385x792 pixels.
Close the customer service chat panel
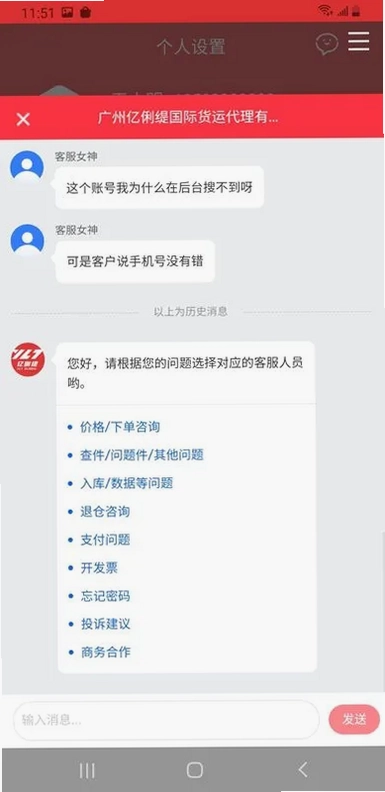click(23, 119)
